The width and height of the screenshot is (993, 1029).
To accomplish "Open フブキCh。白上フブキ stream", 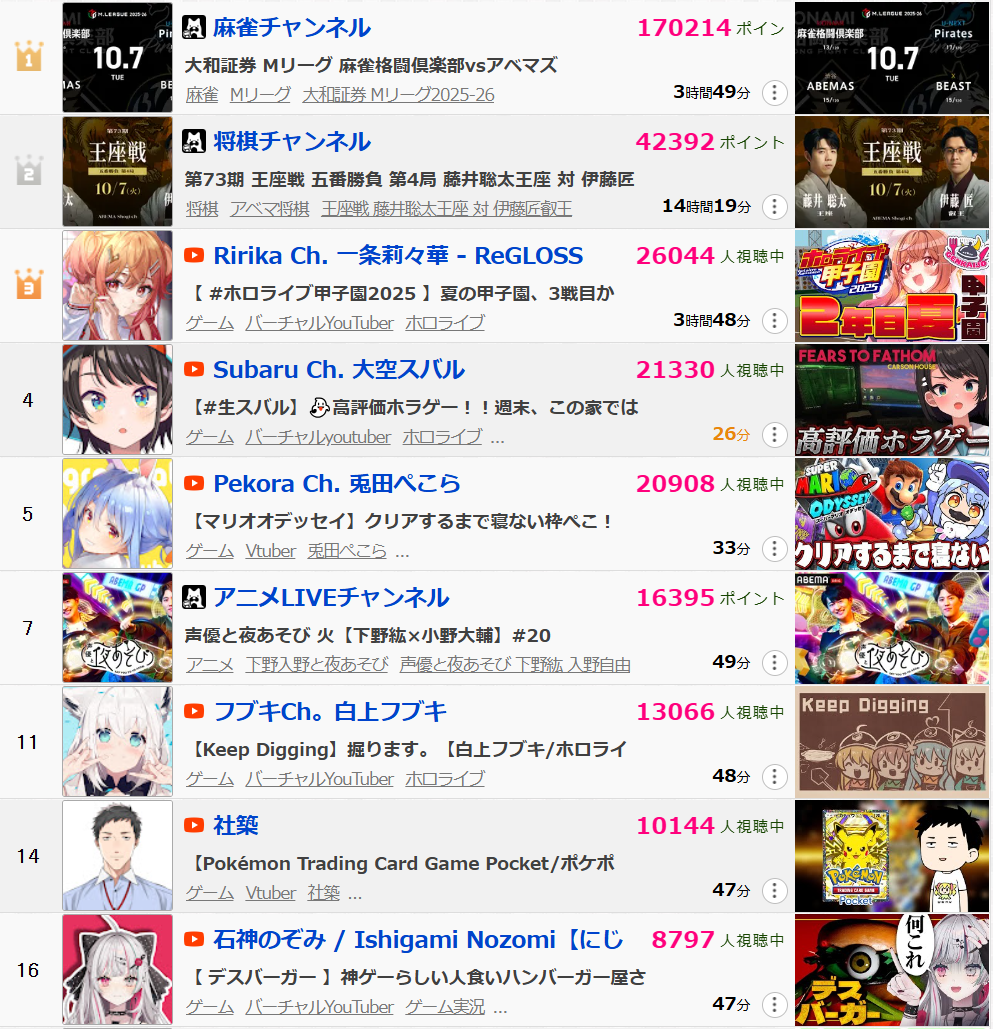I will 330,712.
